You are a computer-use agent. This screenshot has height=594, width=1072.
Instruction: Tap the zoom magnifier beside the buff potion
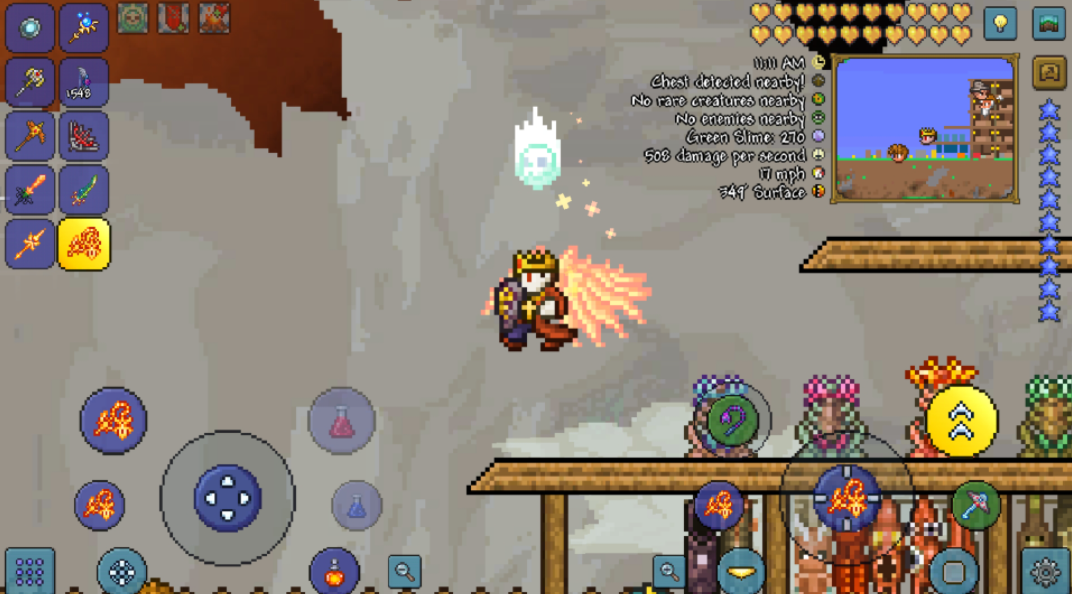[404, 572]
